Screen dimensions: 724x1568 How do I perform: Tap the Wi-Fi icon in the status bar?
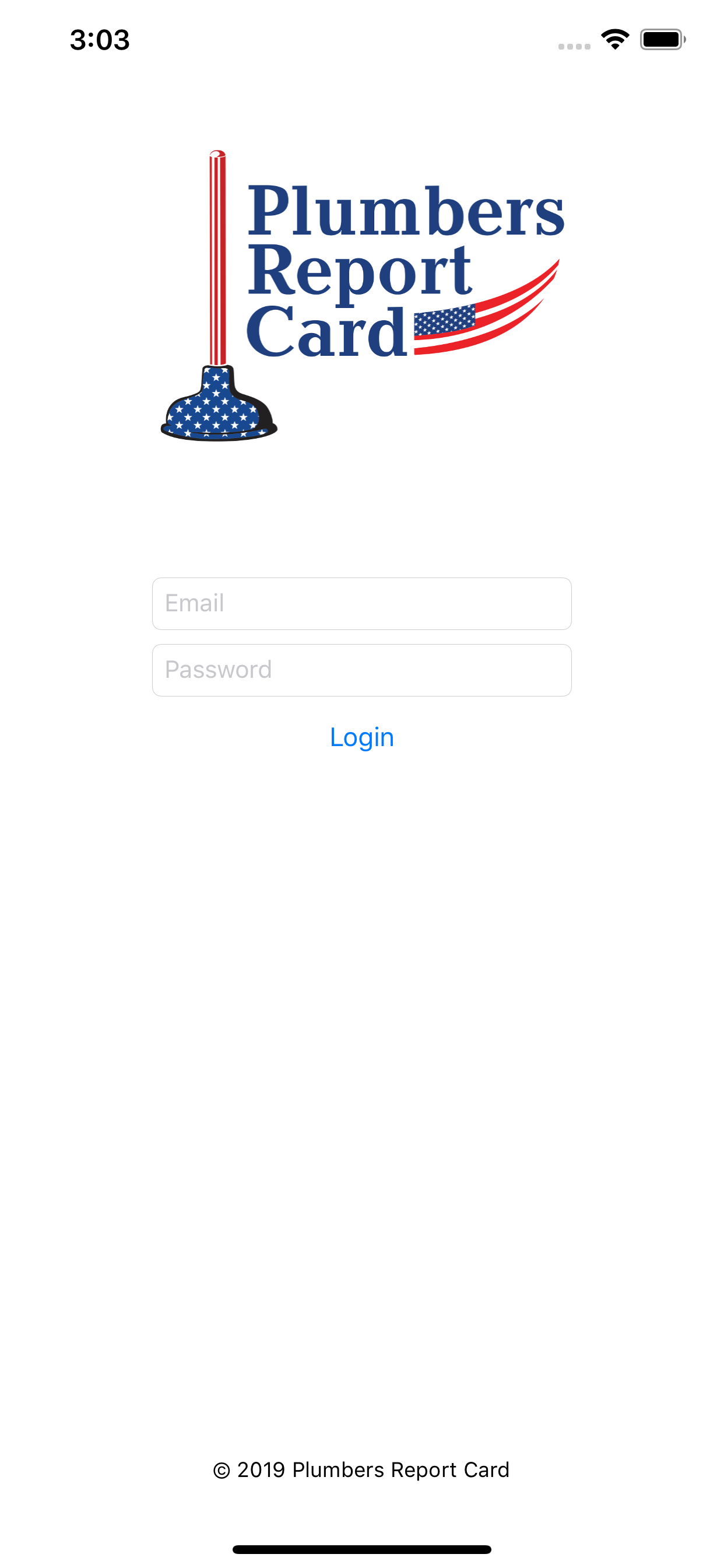(615, 39)
